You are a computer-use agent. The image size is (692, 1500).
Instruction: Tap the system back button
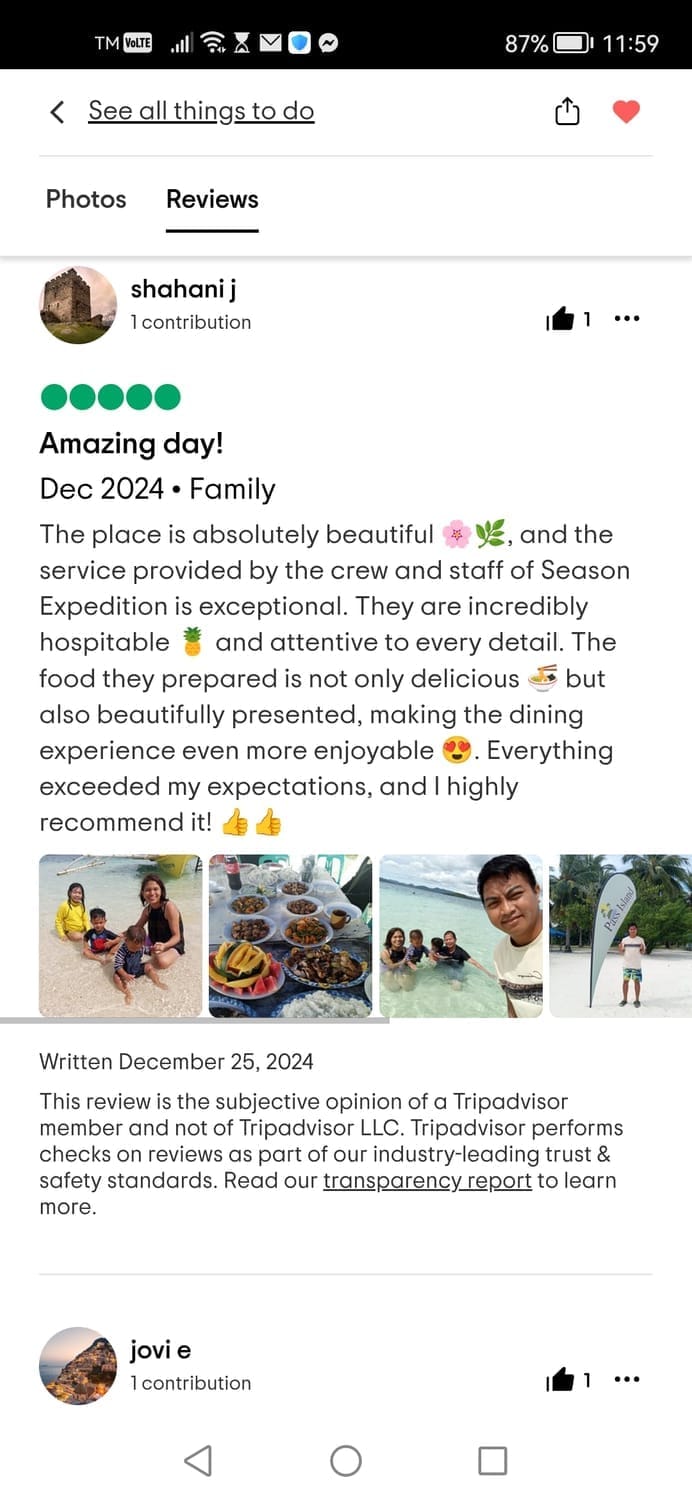[198, 1461]
